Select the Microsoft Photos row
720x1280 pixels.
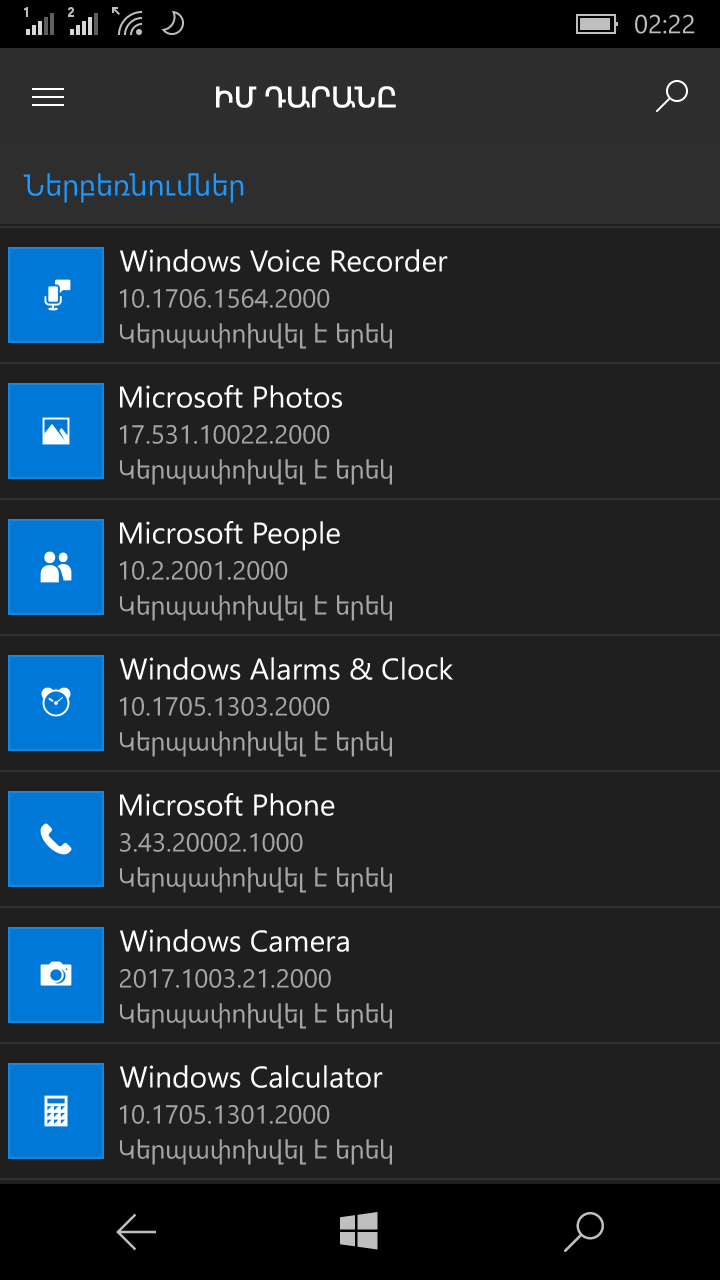(x=360, y=432)
